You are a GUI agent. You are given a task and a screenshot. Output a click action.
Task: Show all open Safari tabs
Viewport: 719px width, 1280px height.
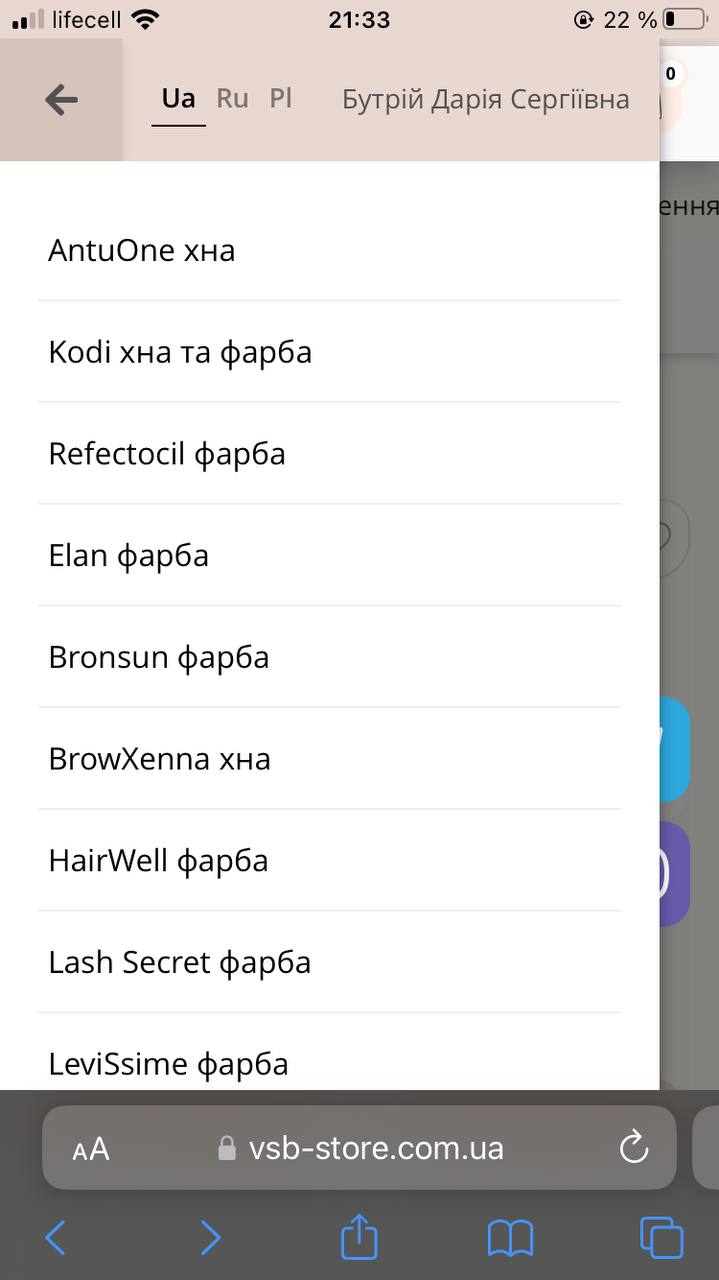point(661,1238)
